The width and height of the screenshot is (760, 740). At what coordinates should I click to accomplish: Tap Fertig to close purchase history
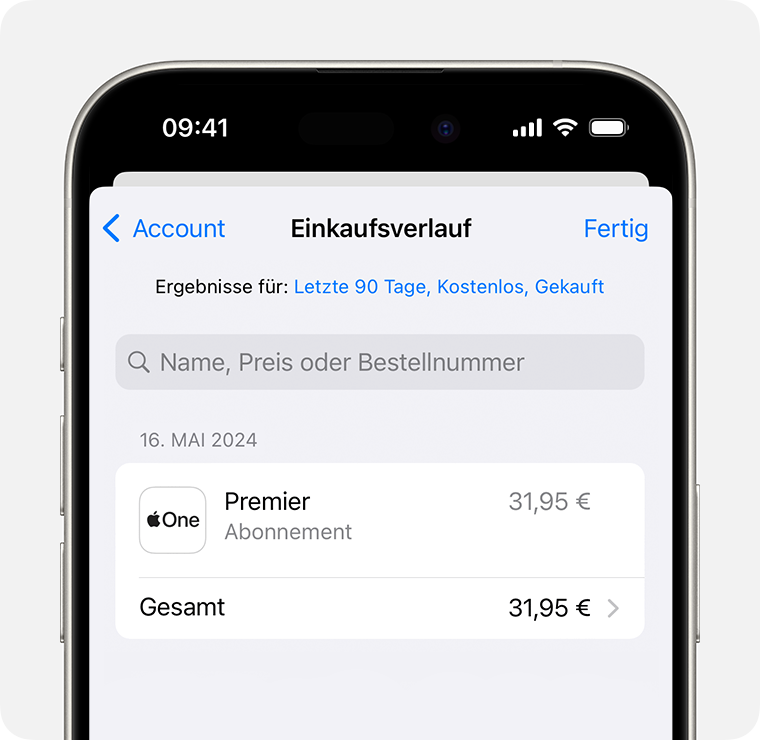click(x=615, y=229)
